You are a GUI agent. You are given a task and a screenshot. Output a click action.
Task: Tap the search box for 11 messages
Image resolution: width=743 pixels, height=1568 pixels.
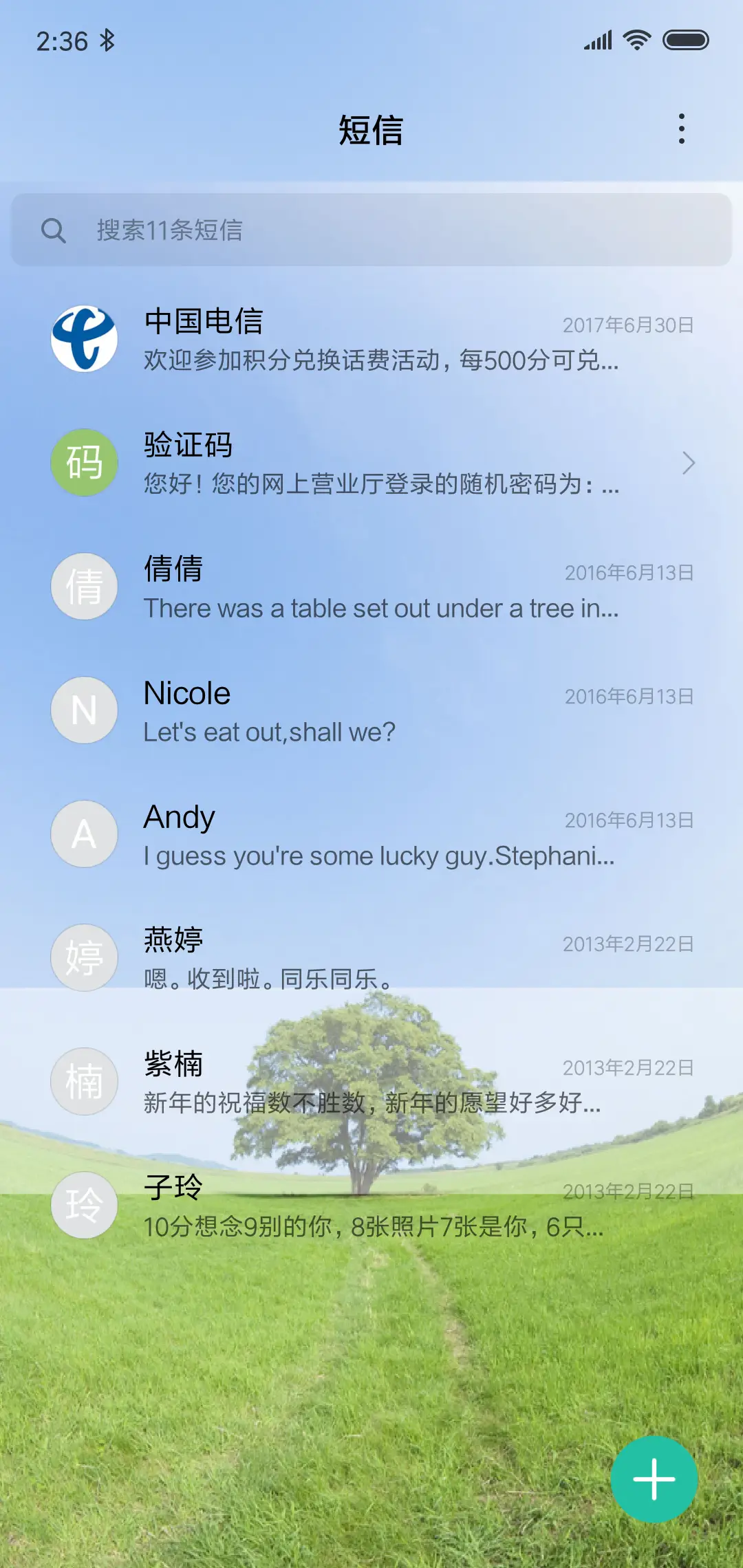point(371,230)
